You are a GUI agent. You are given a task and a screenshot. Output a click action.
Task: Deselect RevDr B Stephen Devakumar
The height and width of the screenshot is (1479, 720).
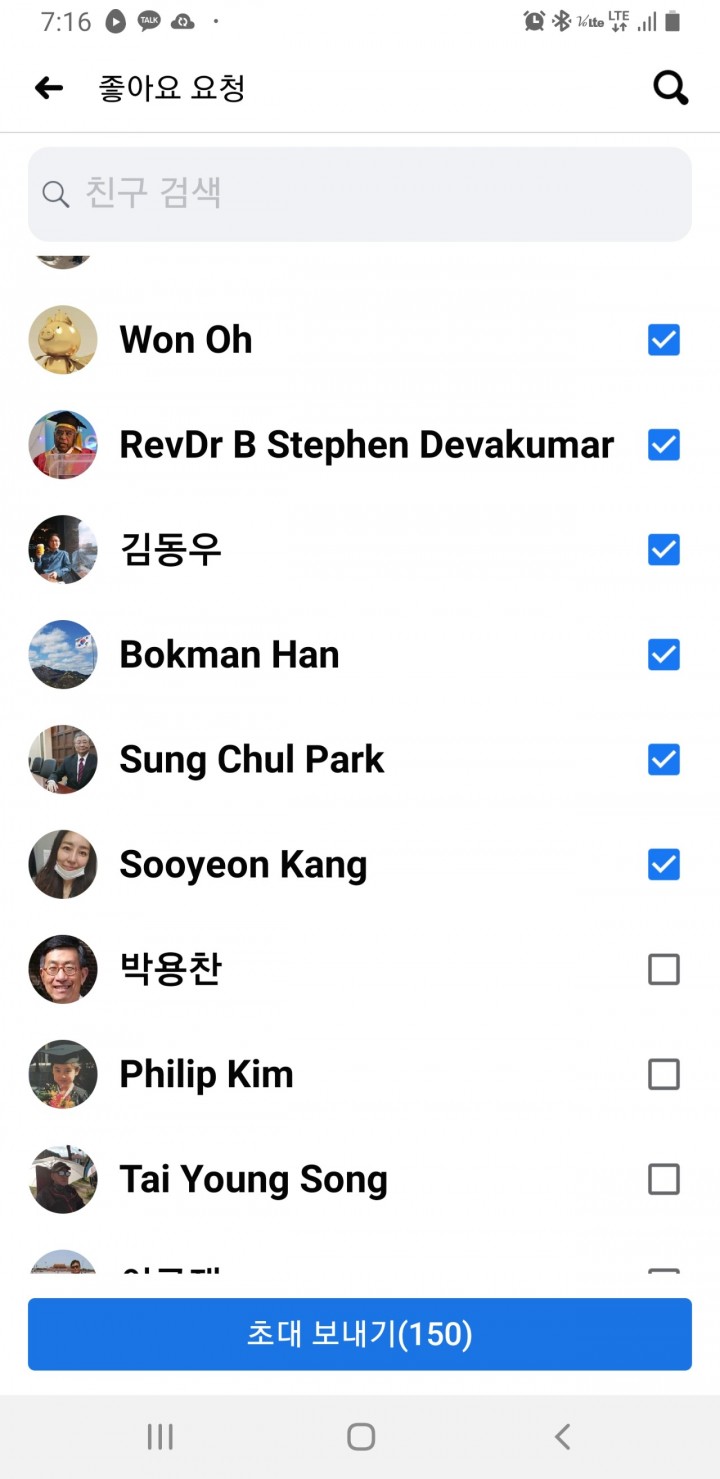point(664,445)
